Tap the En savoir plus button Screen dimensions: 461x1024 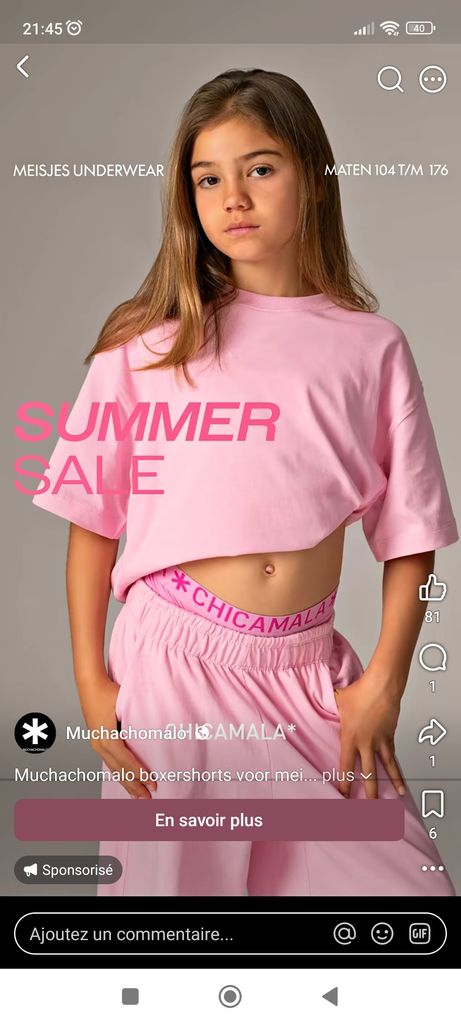[209, 820]
